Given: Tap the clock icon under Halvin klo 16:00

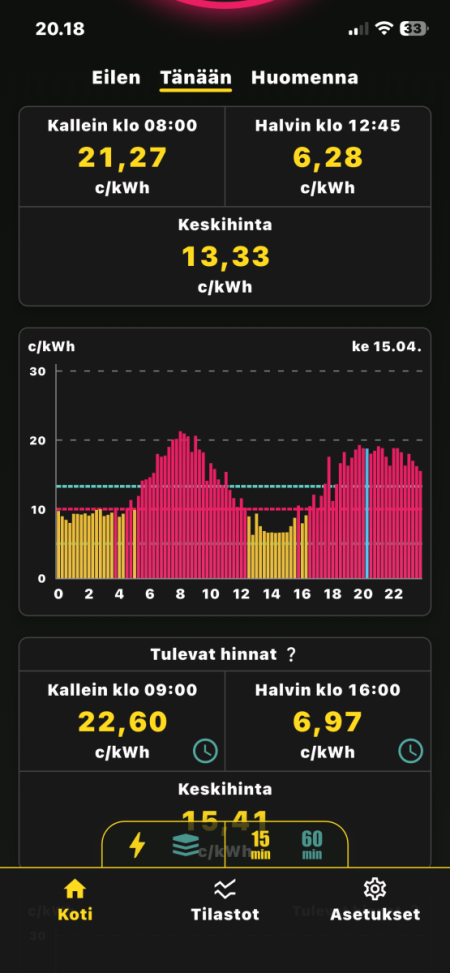Looking at the screenshot, I should point(410,751).
